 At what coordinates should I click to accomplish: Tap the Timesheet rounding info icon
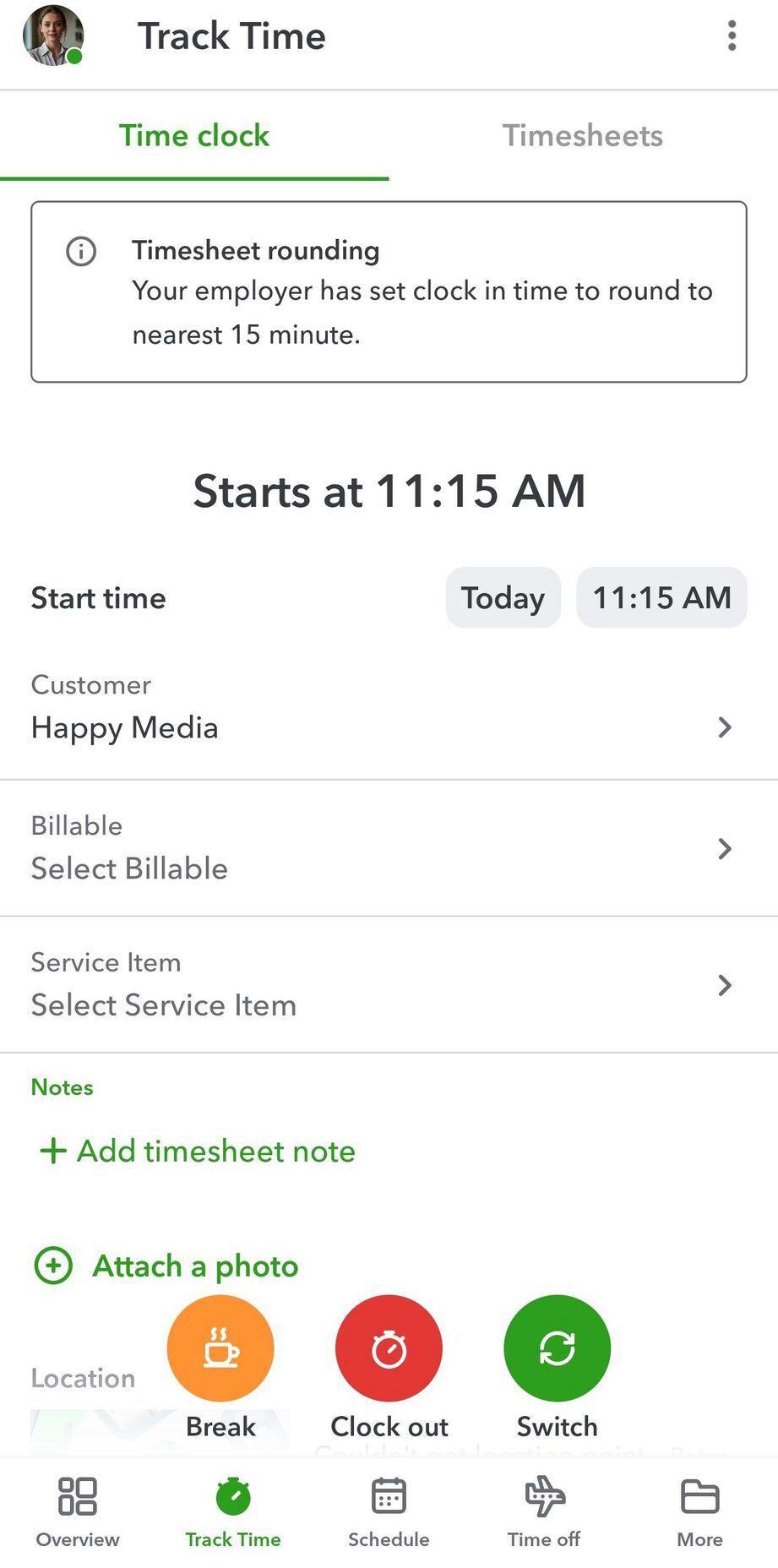click(81, 251)
